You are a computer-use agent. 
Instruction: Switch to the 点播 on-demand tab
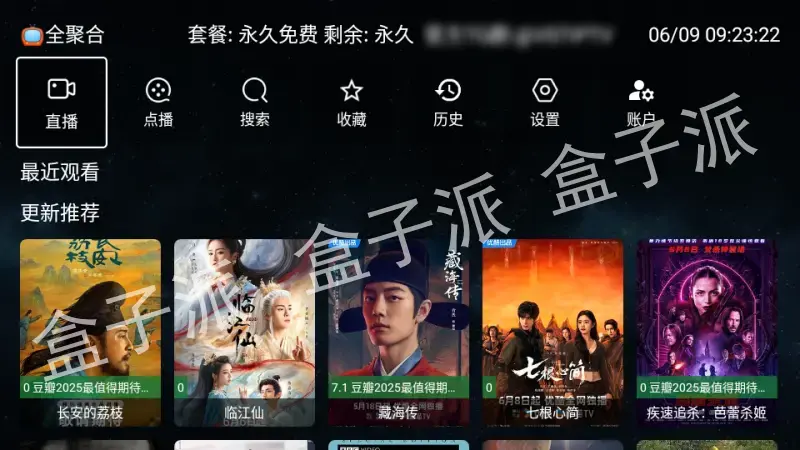click(158, 103)
